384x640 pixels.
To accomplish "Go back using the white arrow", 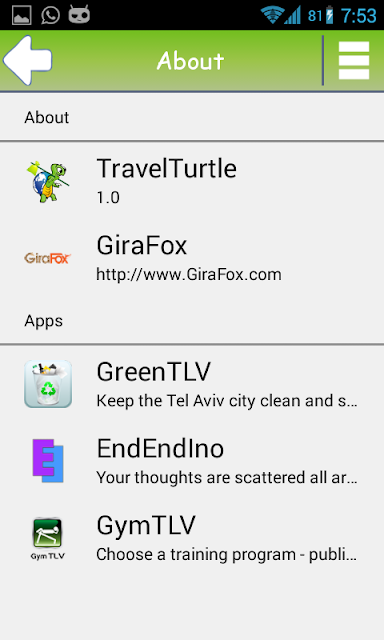I will coord(28,60).
